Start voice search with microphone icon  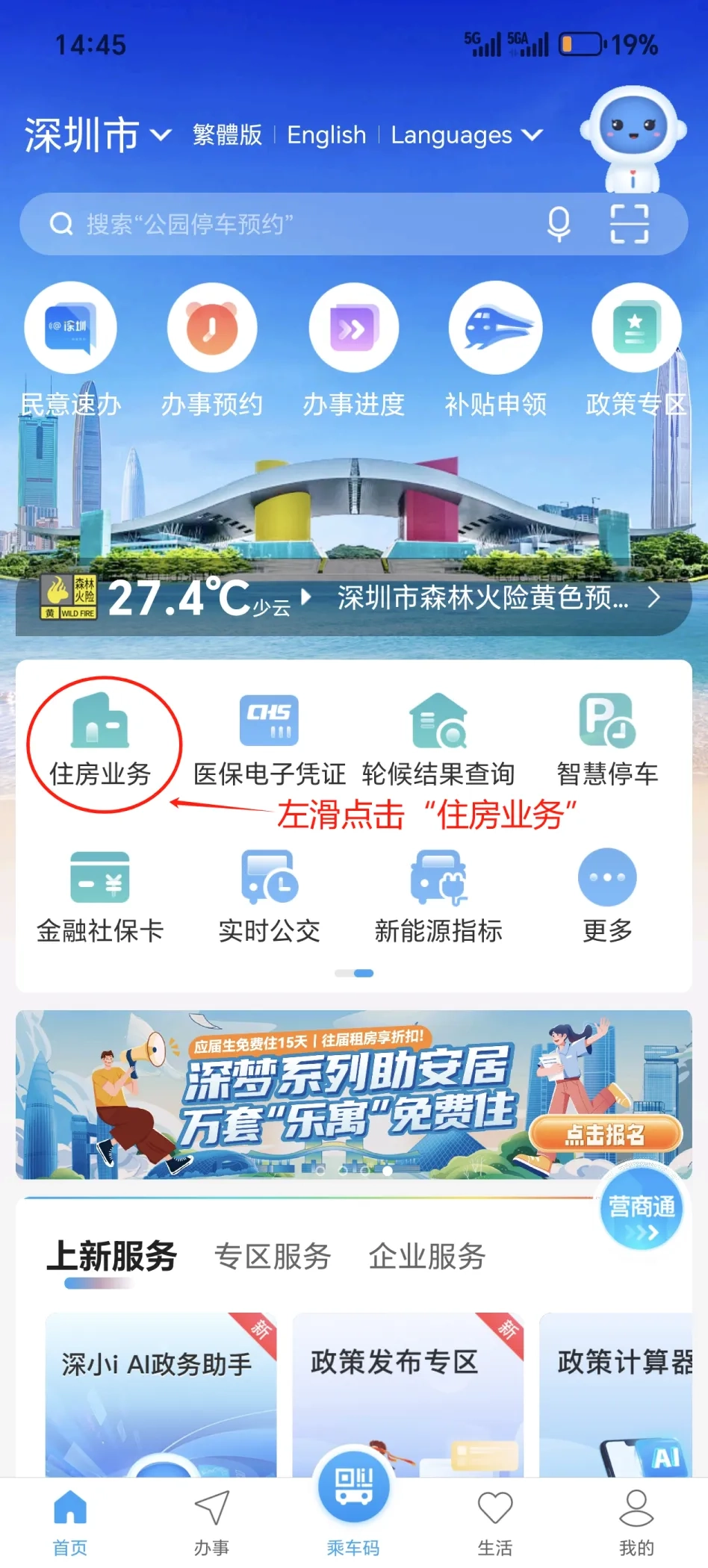pyautogui.click(x=559, y=224)
